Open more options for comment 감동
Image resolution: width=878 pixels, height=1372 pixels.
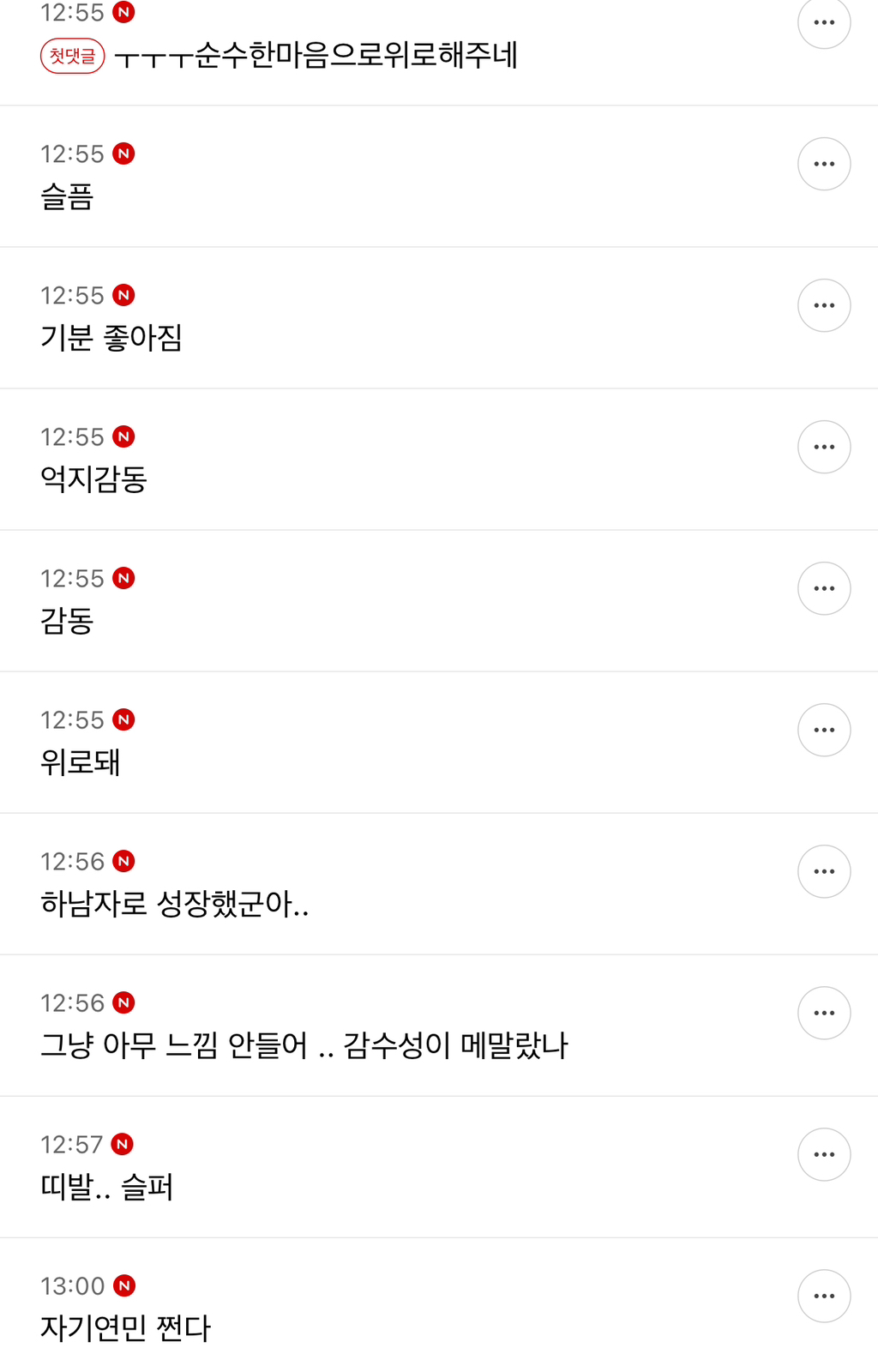[824, 588]
